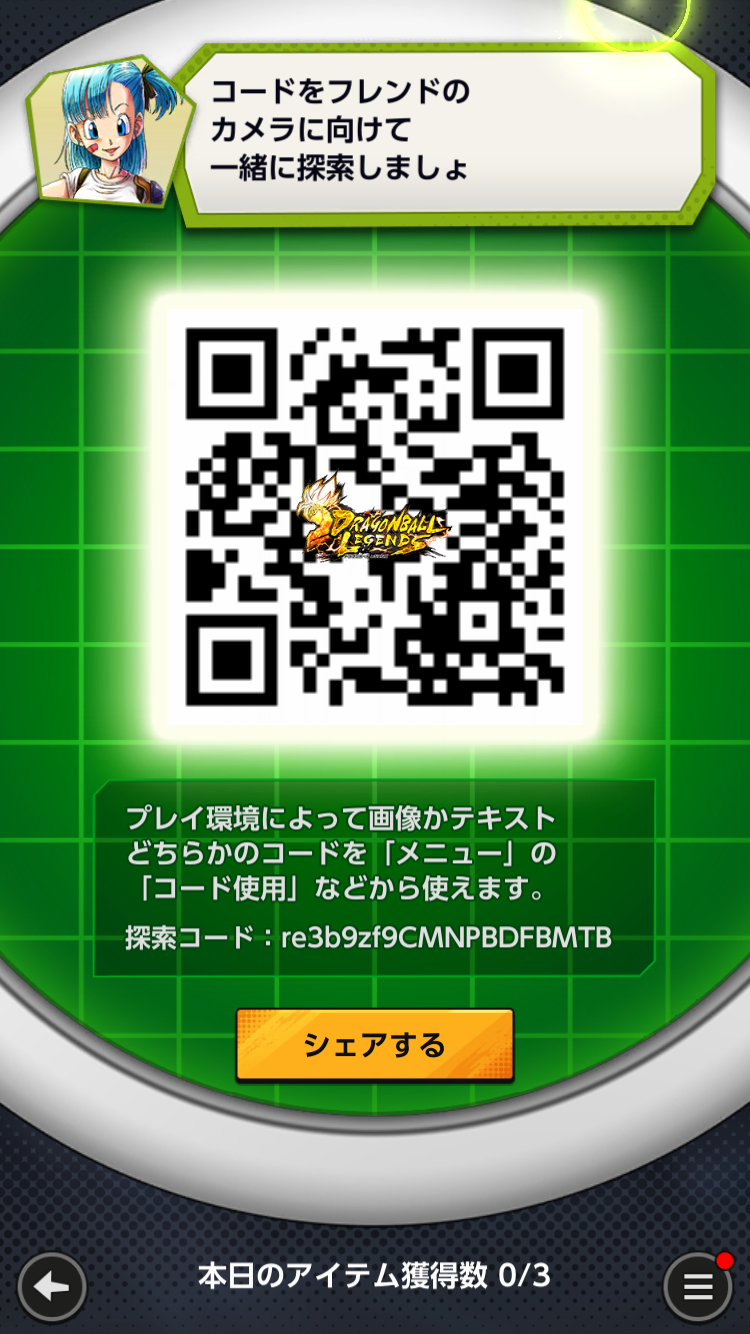
Task: Tap the シェアする share button
Action: click(x=374, y=1045)
